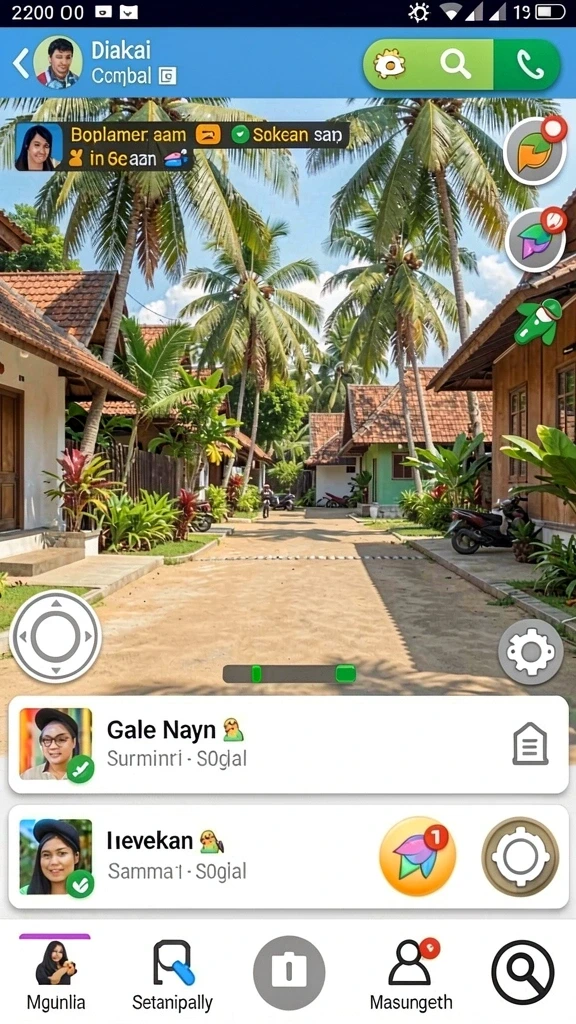Tap the center grey bag button
The image size is (576, 1024).
tap(289, 972)
